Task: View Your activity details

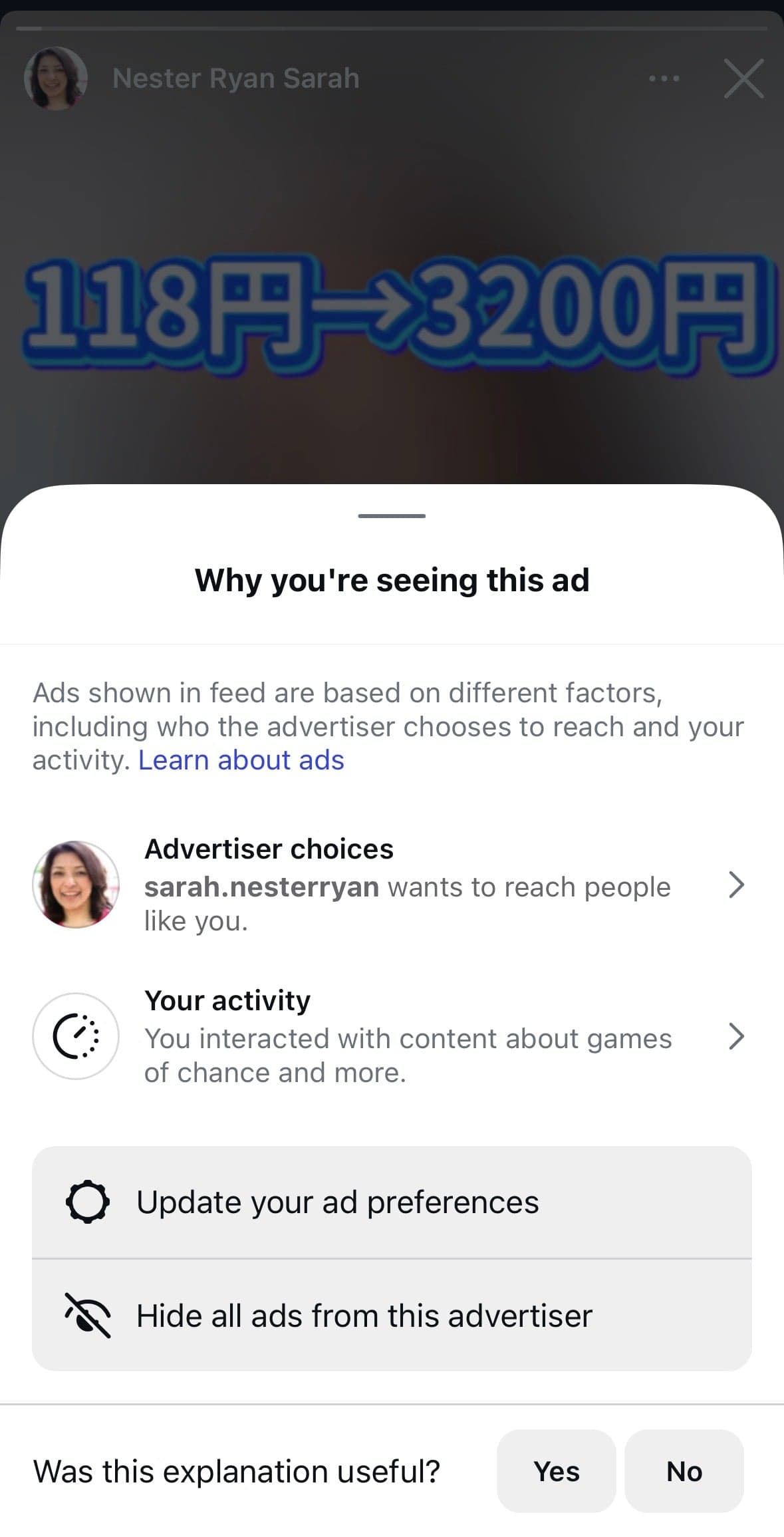Action: [x=392, y=1036]
